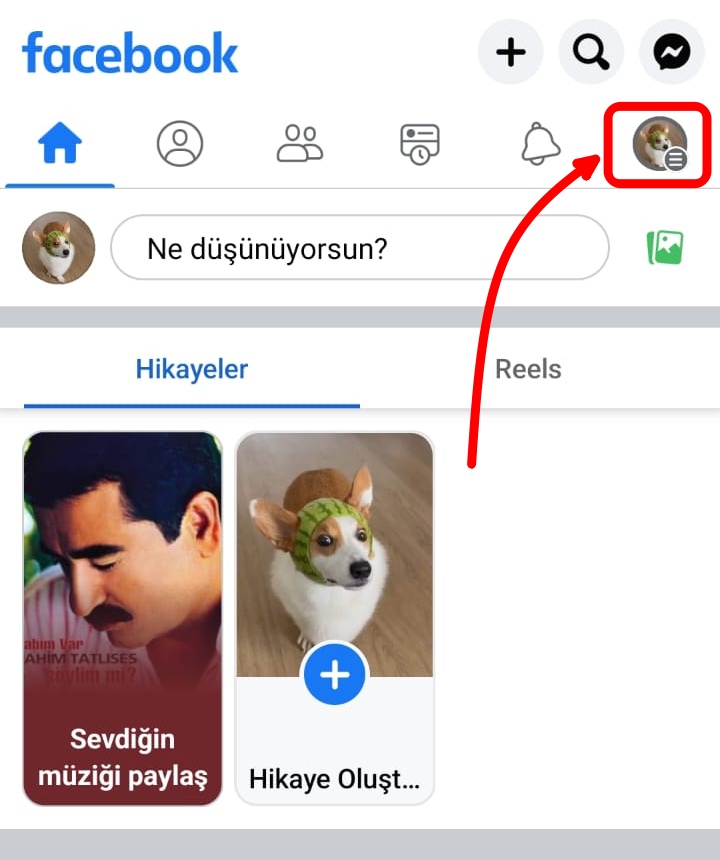Image resolution: width=720 pixels, height=860 pixels.
Task: Open Facebook search with the magnifier icon
Action: coord(591,52)
